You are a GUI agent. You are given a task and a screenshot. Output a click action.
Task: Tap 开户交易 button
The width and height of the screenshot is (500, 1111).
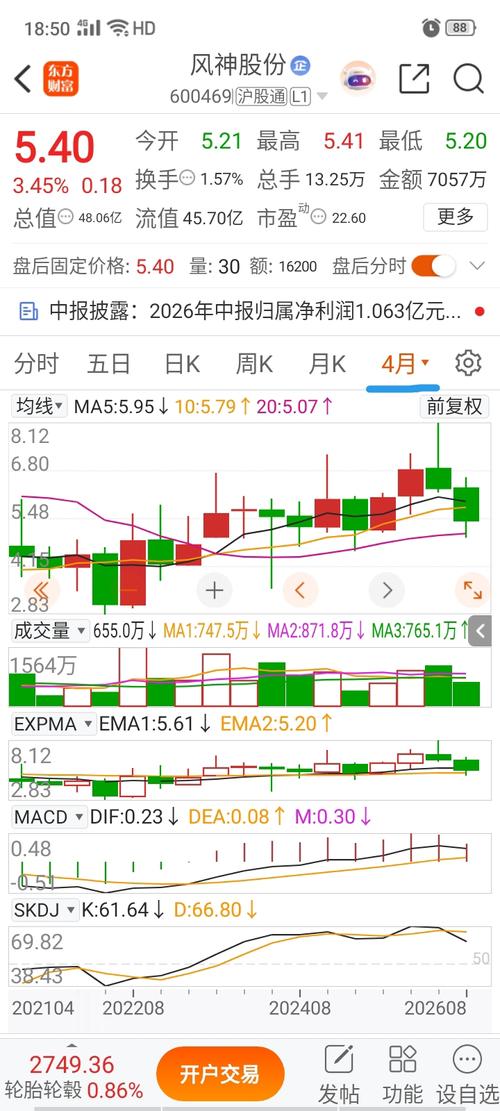220,1074
